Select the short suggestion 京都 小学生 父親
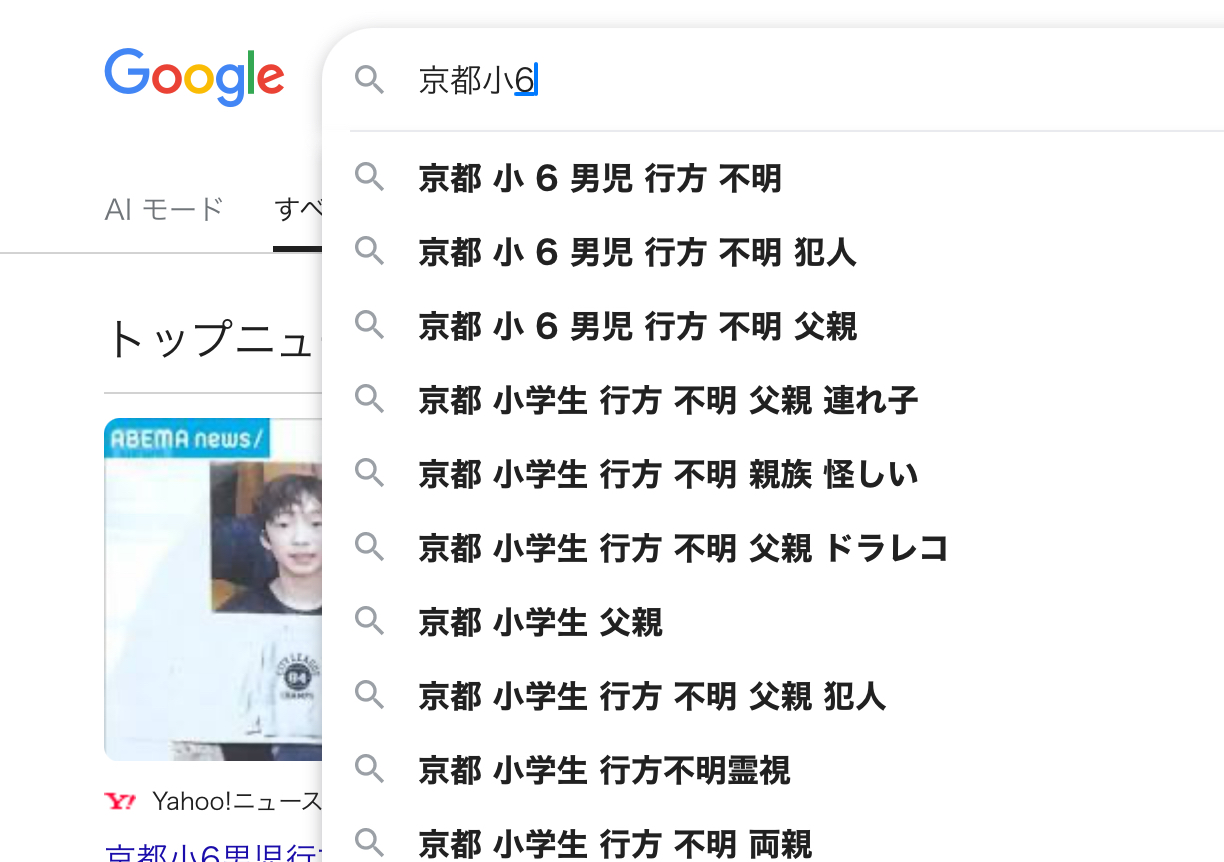Viewport: 1224px width, 862px height. pos(540,622)
